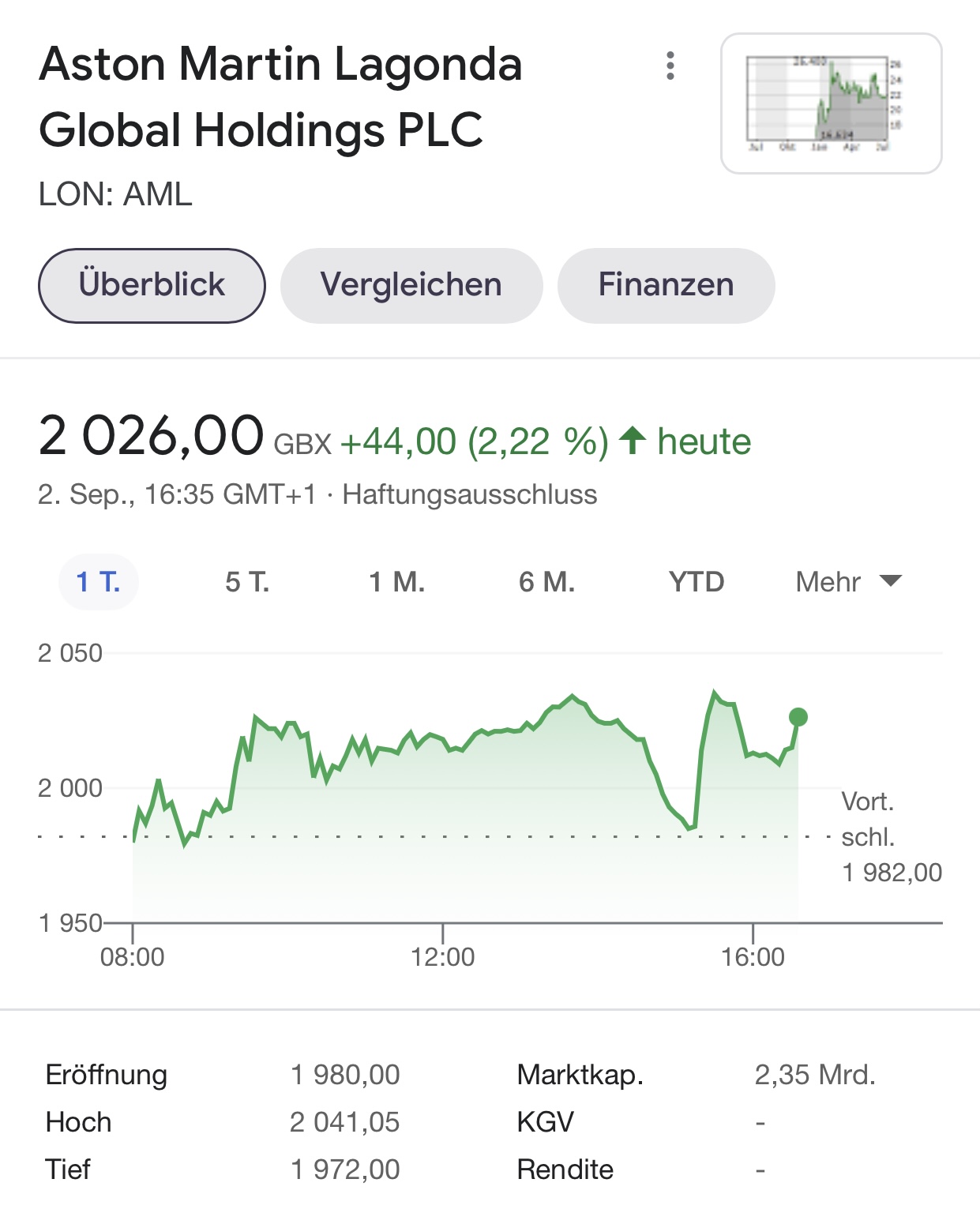980x1209 pixels.
Task: Select the 1 T. chart range
Action: point(99,582)
